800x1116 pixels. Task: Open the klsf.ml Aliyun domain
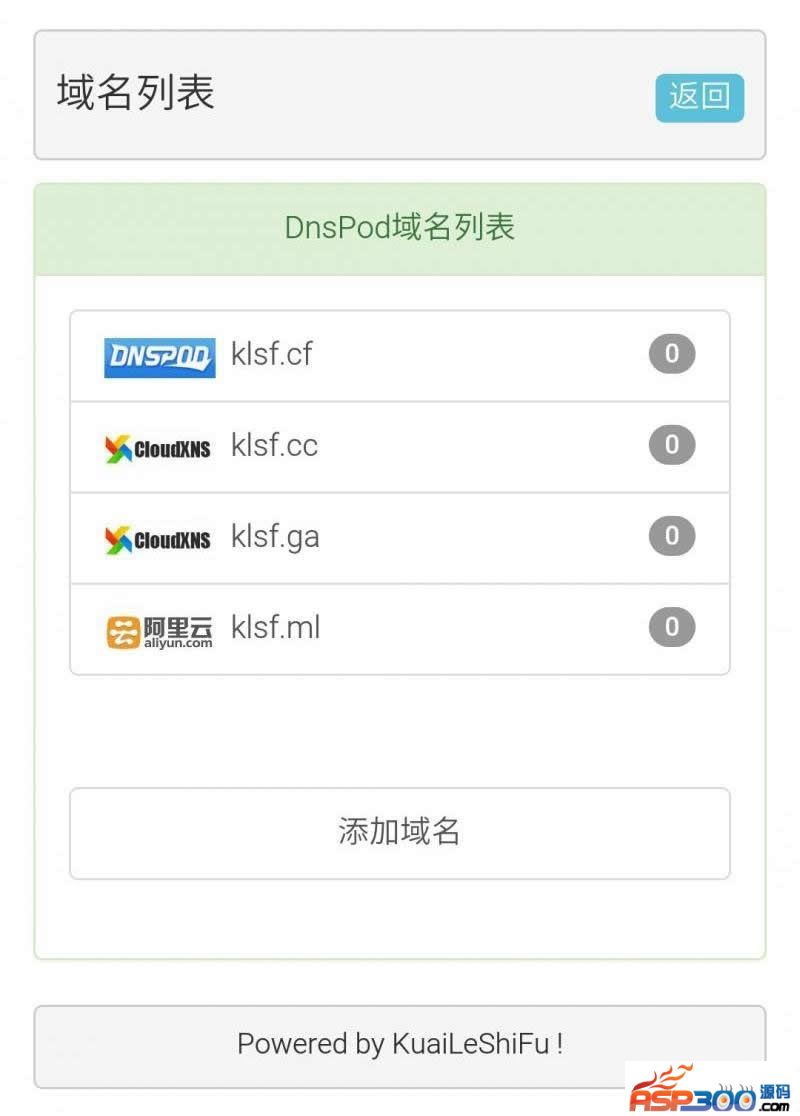400,629
